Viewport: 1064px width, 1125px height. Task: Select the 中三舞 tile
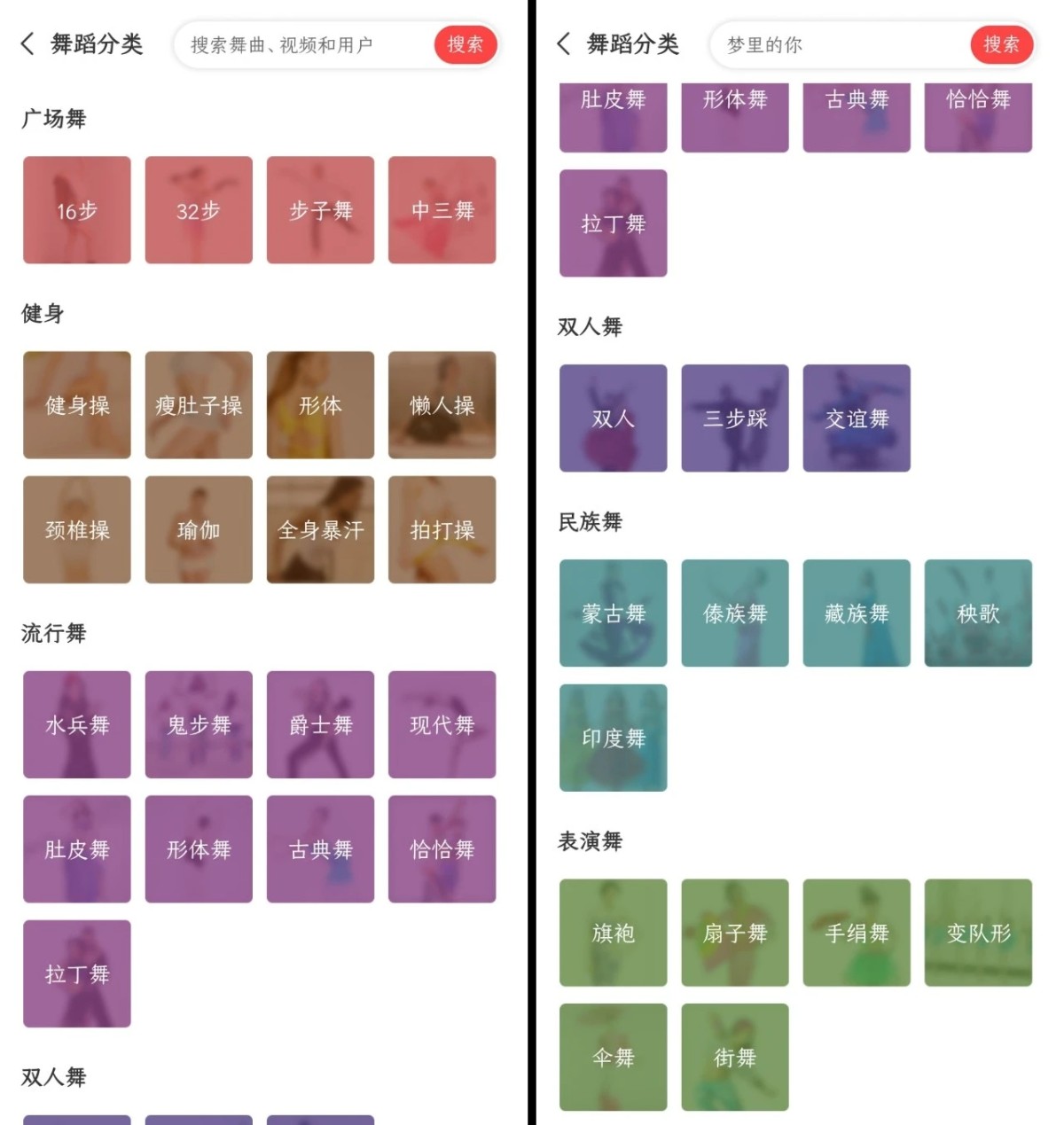pyautogui.click(x=442, y=210)
